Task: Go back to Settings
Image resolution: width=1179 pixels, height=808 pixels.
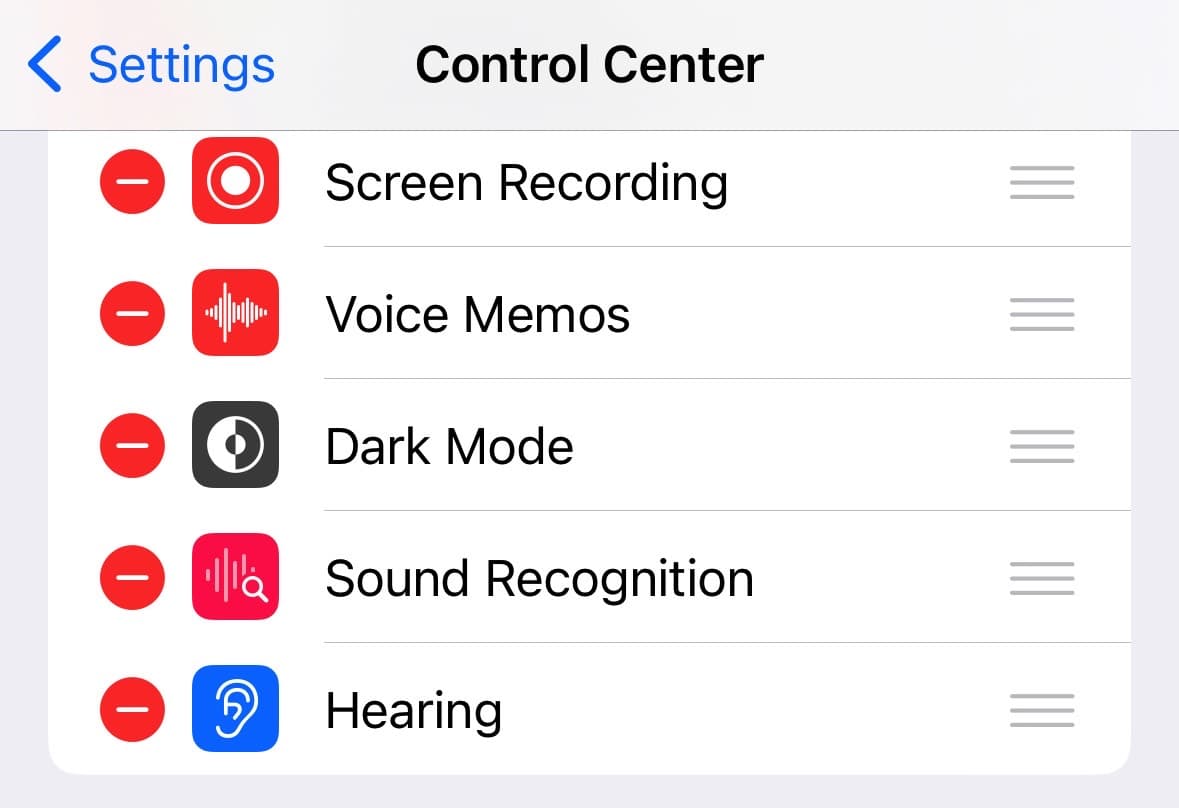Action: point(152,65)
